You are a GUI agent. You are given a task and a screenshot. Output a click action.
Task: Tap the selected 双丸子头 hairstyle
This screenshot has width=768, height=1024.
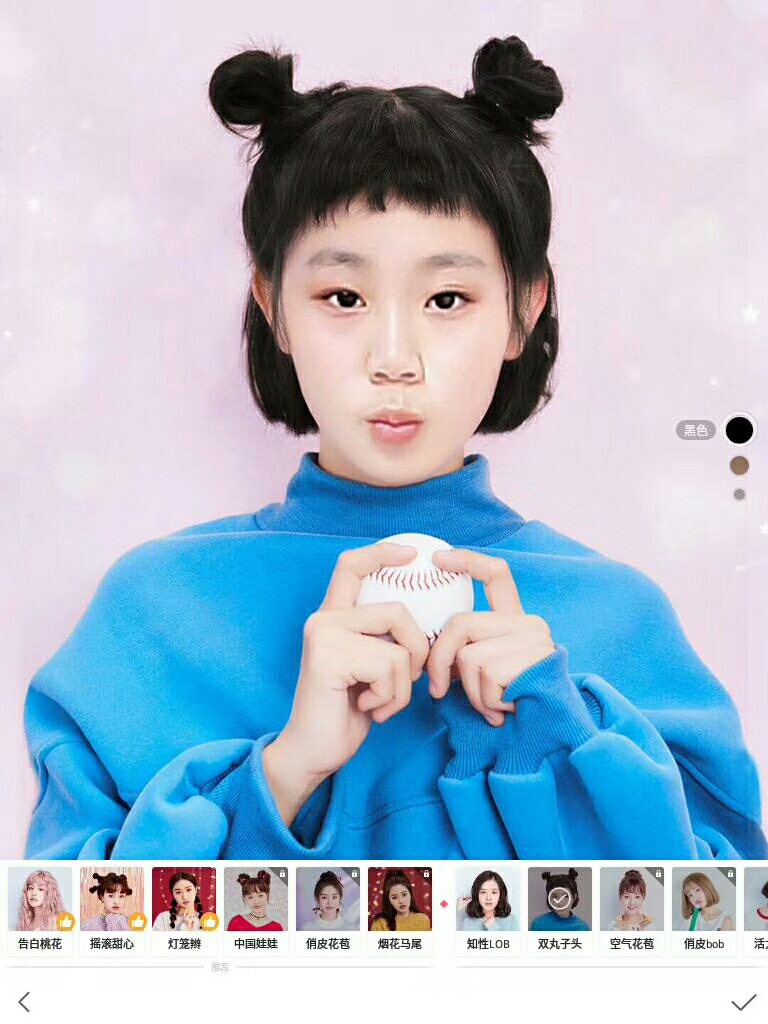click(560, 907)
